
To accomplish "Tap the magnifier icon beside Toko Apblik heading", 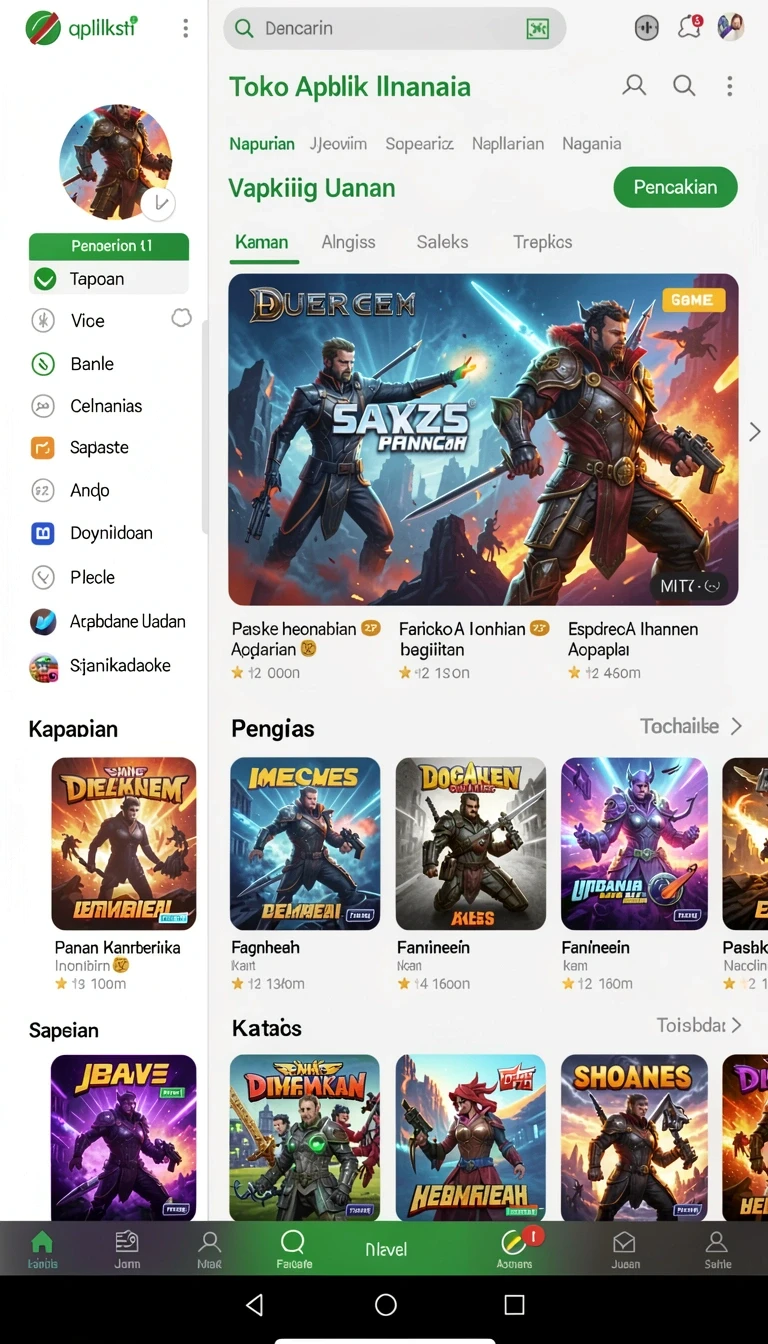I will click(x=684, y=86).
